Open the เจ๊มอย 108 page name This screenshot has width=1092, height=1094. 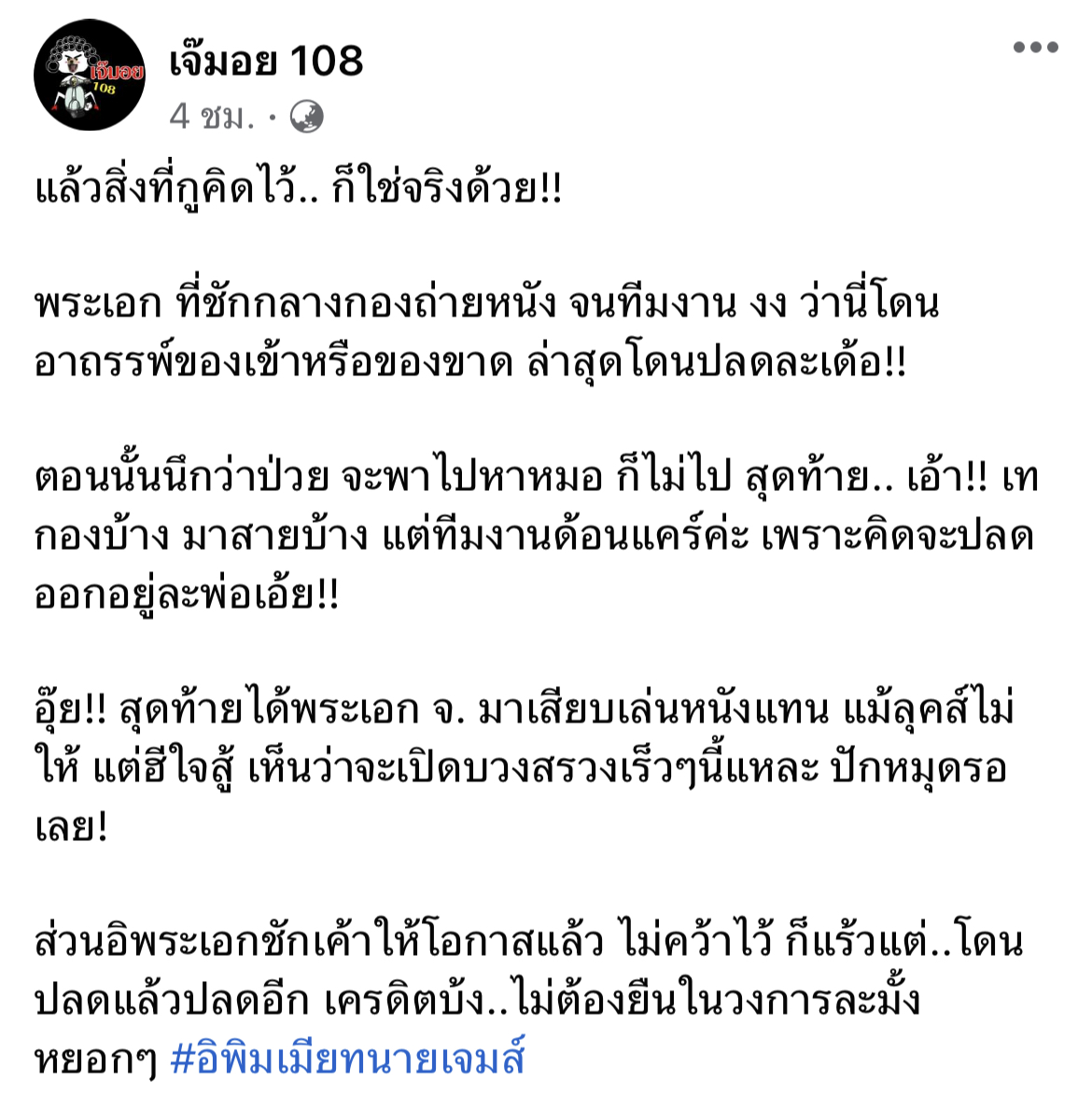pyautogui.click(x=266, y=62)
